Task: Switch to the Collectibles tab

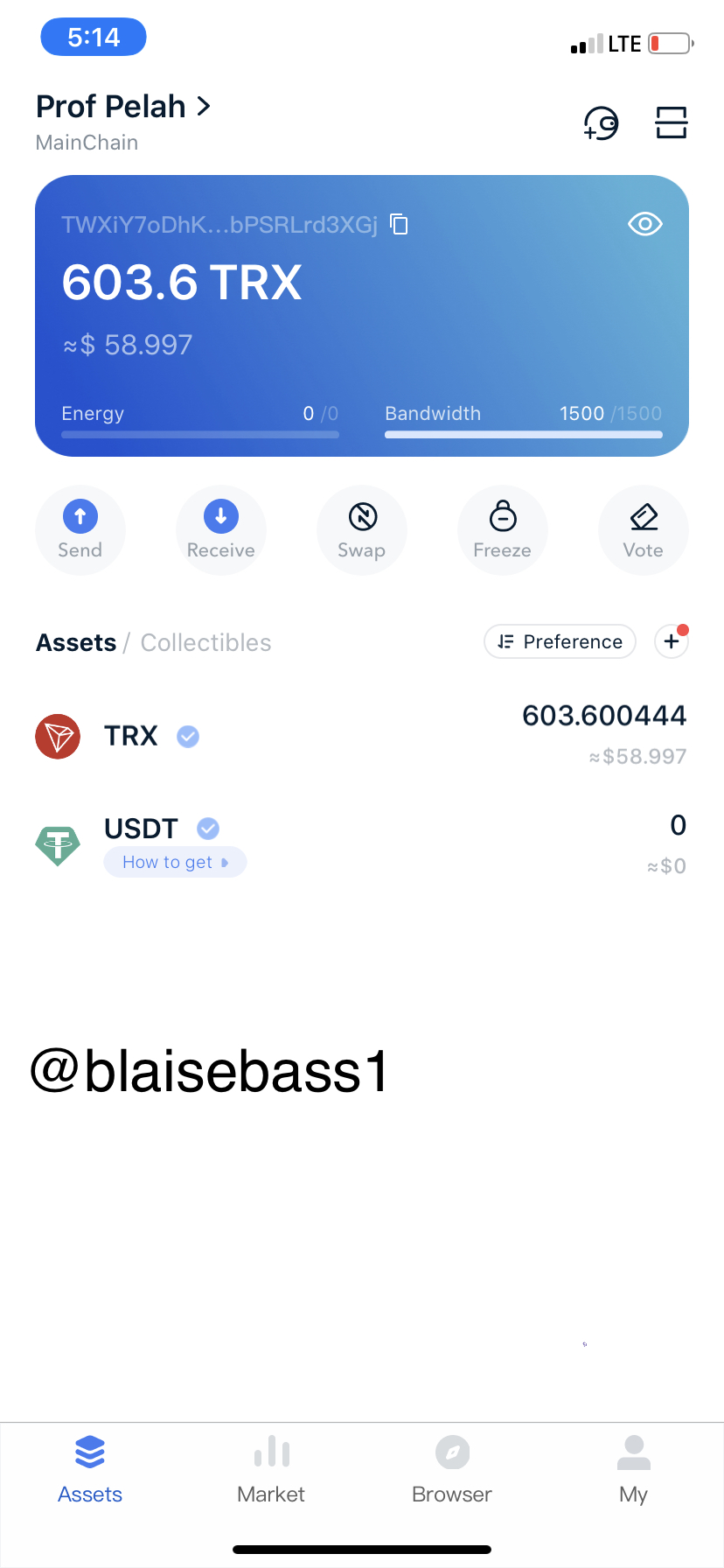Action: point(206,643)
